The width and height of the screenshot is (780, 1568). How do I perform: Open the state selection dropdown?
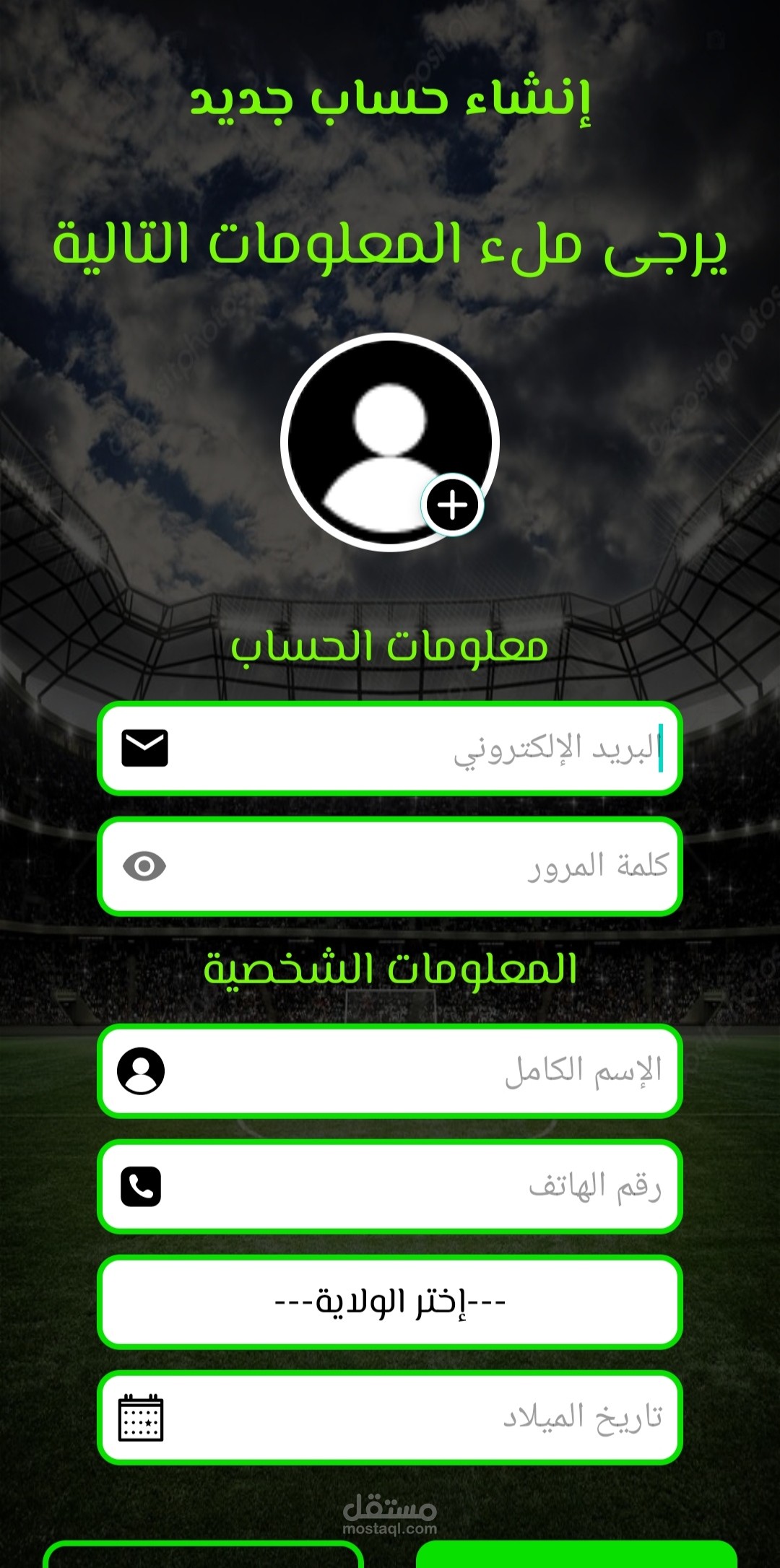coord(390,1302)
